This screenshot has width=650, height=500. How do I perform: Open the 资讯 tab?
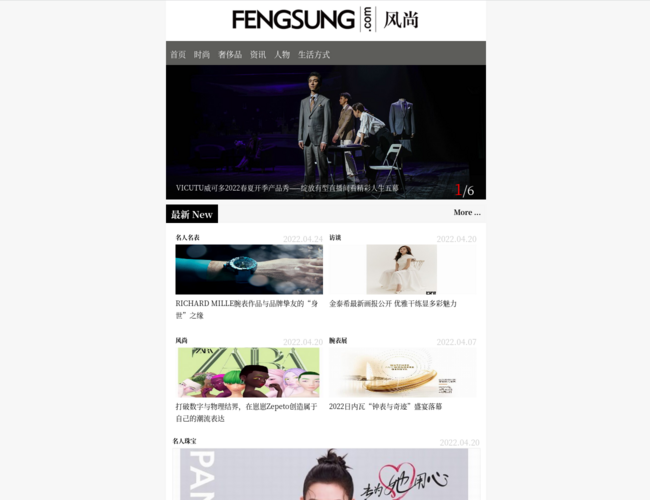tap(258, 54)
